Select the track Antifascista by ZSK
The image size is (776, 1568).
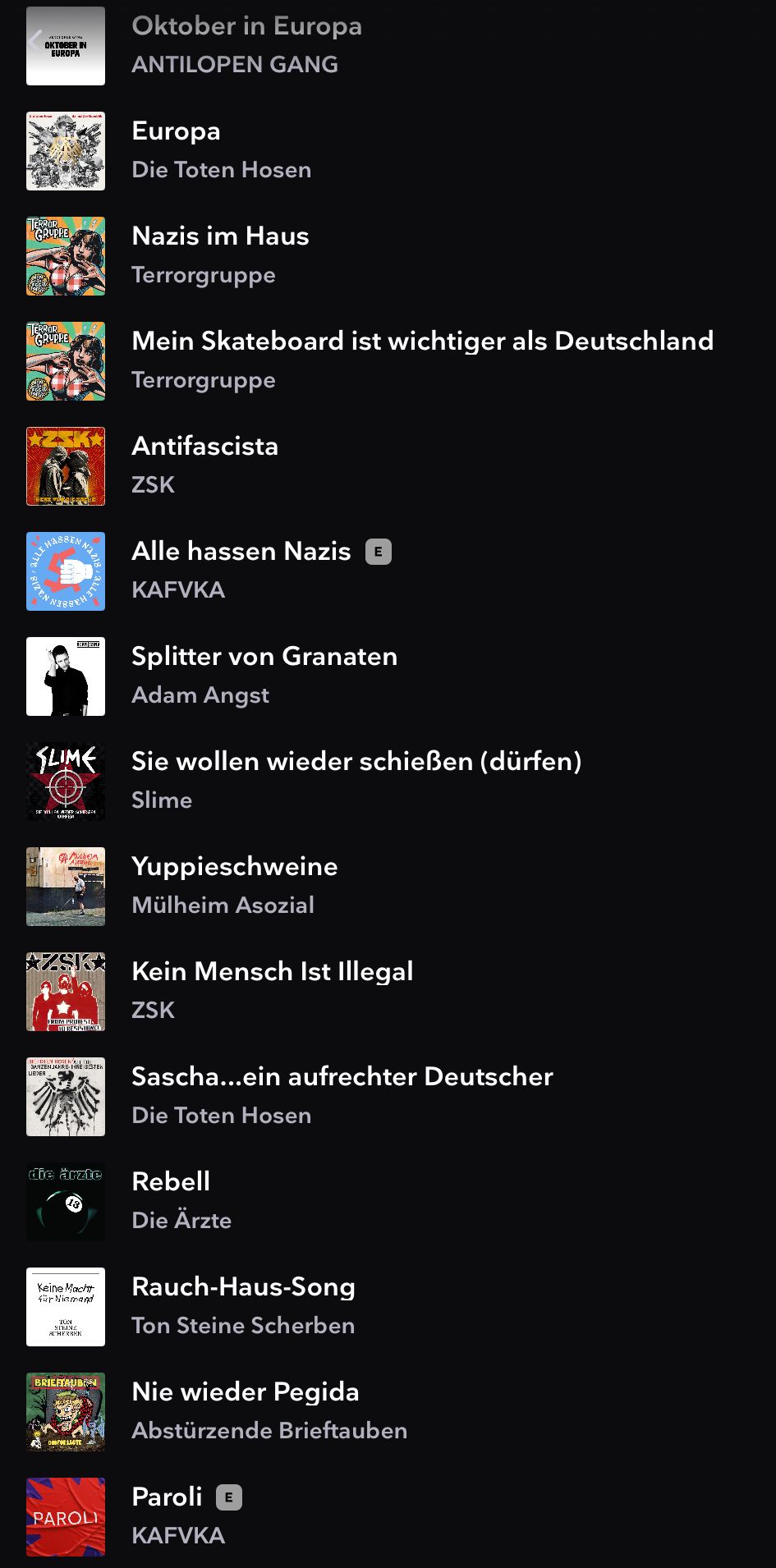pyautogui.click(x=204, y=465)
